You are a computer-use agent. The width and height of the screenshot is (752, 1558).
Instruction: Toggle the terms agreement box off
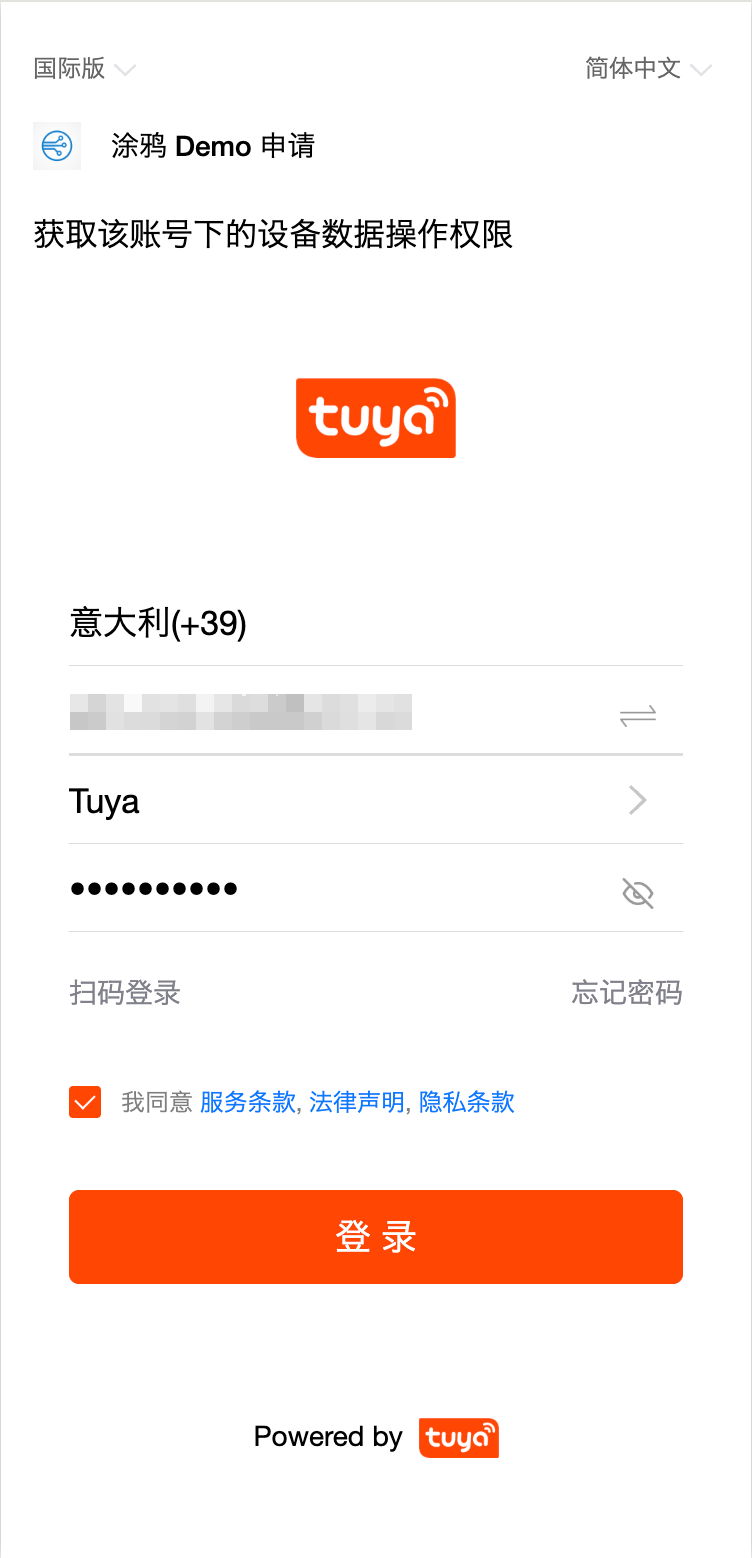point(85,1101)
